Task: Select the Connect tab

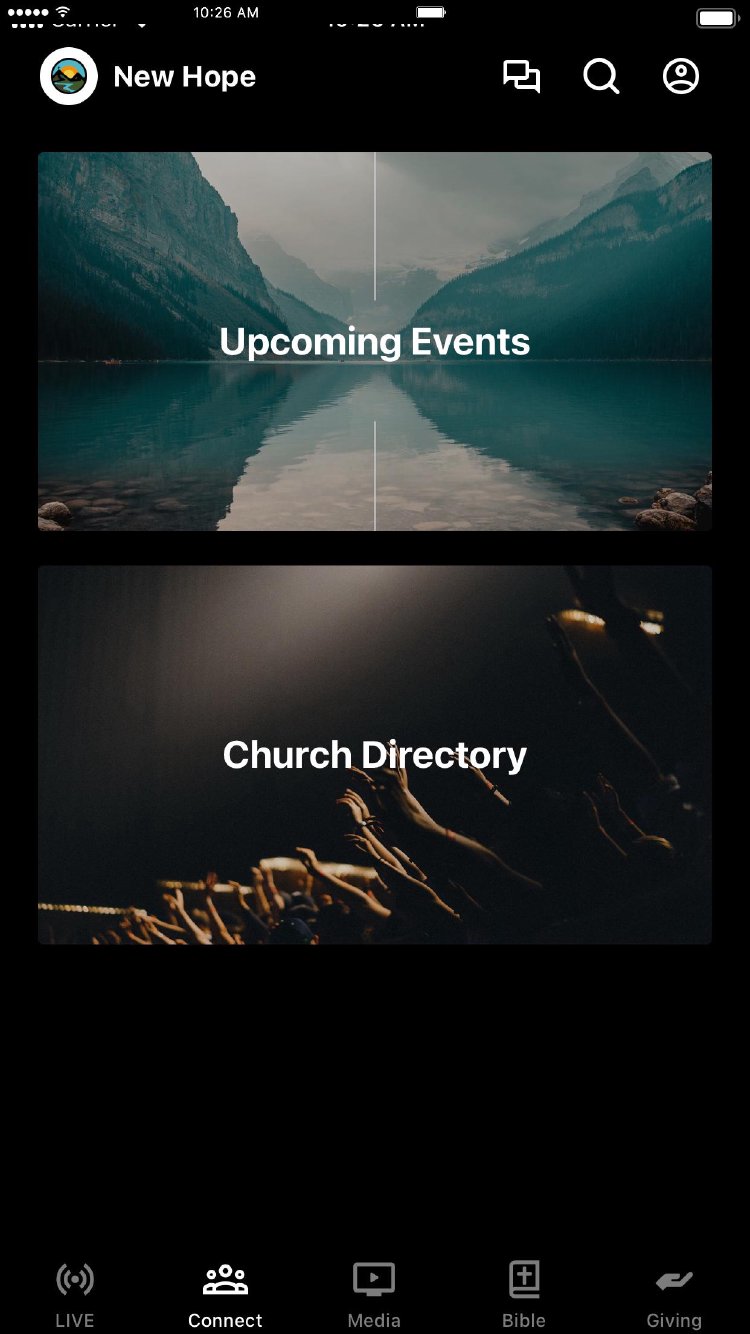Action: click(x=225, y=1294)
